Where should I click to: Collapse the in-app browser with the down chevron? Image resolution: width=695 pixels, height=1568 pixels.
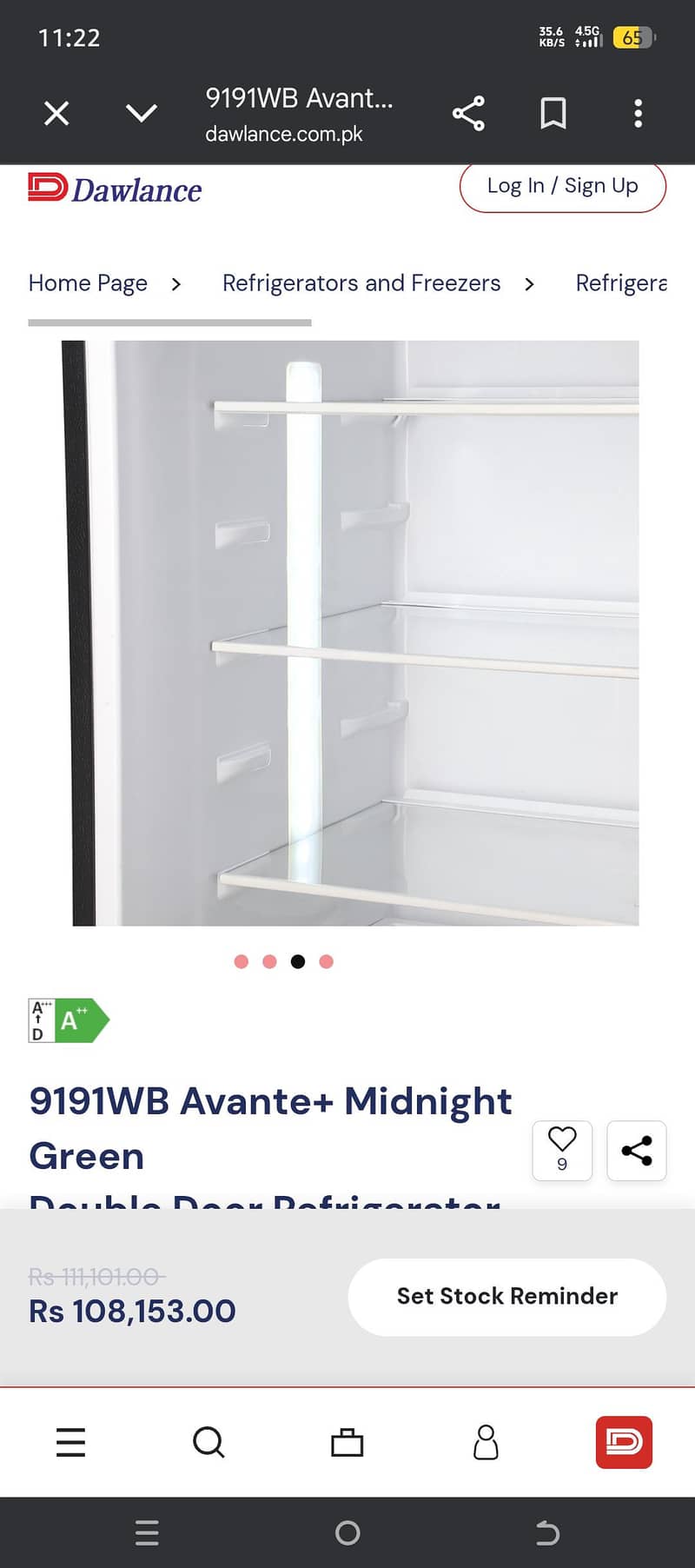pyautogui.click(x=141, y=113)
